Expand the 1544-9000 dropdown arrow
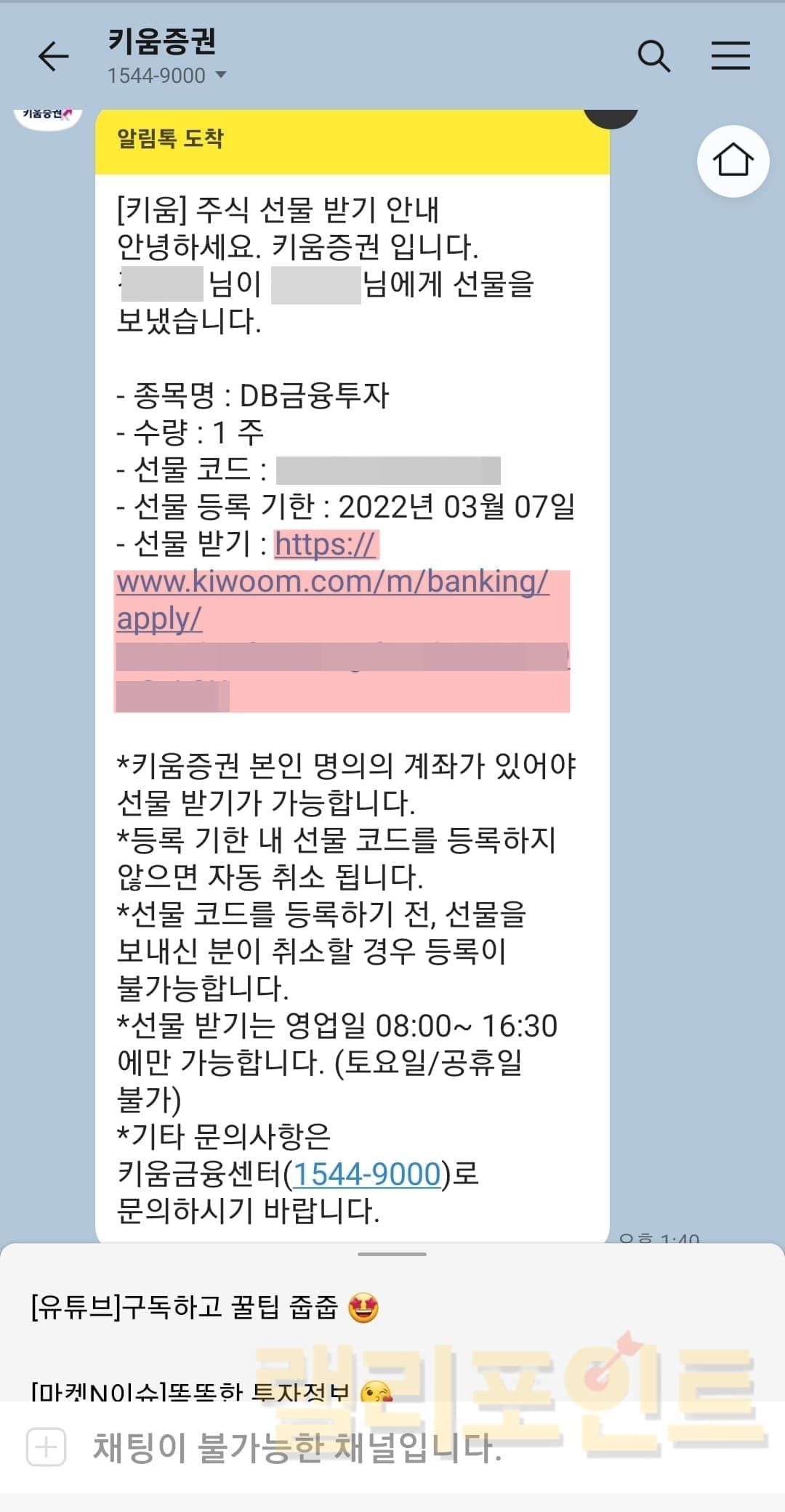This screenshot has width=785, height=1512. (222, 76)
